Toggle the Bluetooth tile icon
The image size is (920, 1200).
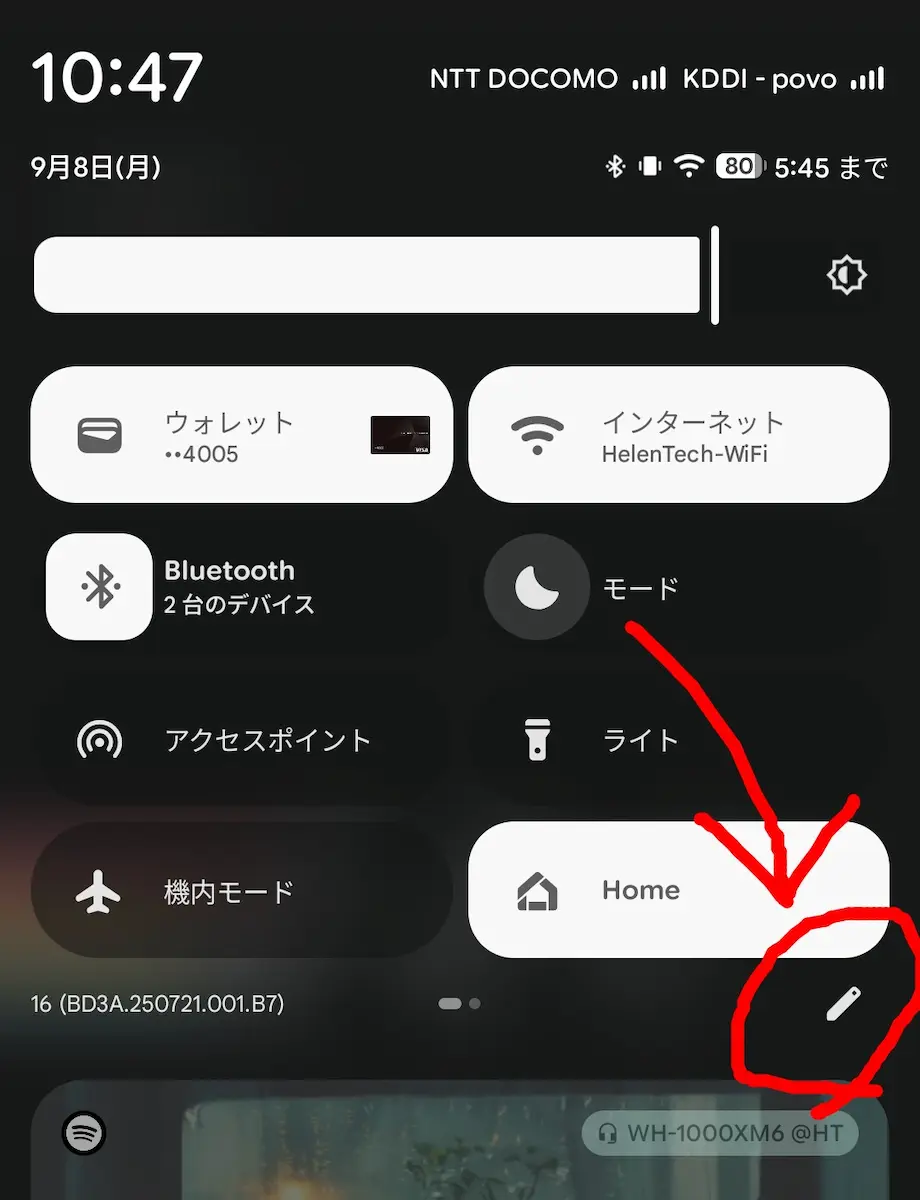(99, 587)
